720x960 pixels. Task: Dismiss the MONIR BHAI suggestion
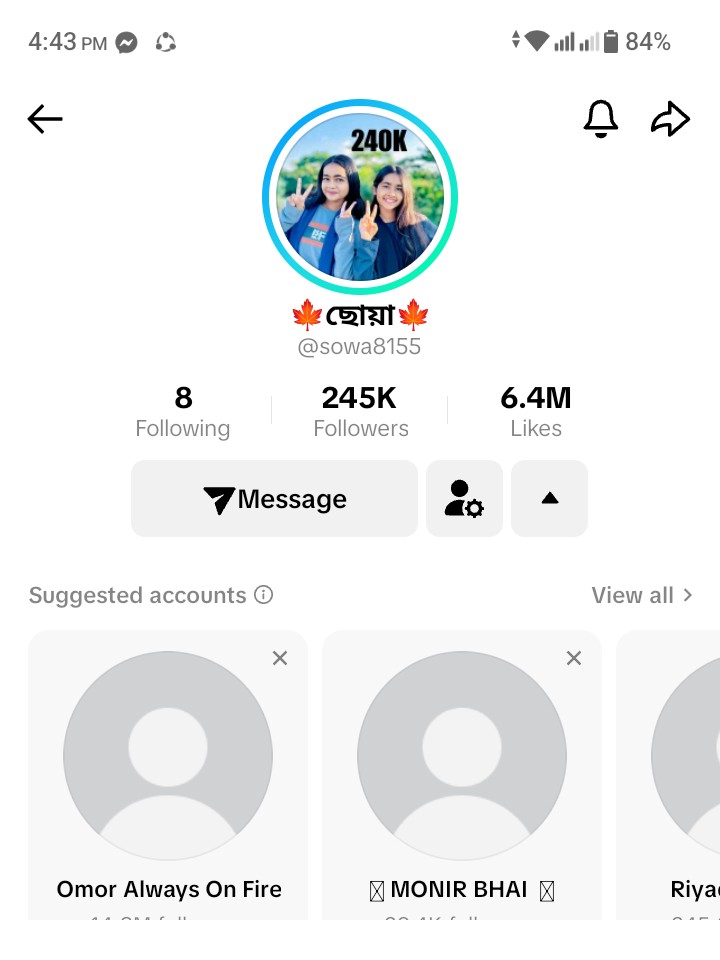click(x=574, y=658)
